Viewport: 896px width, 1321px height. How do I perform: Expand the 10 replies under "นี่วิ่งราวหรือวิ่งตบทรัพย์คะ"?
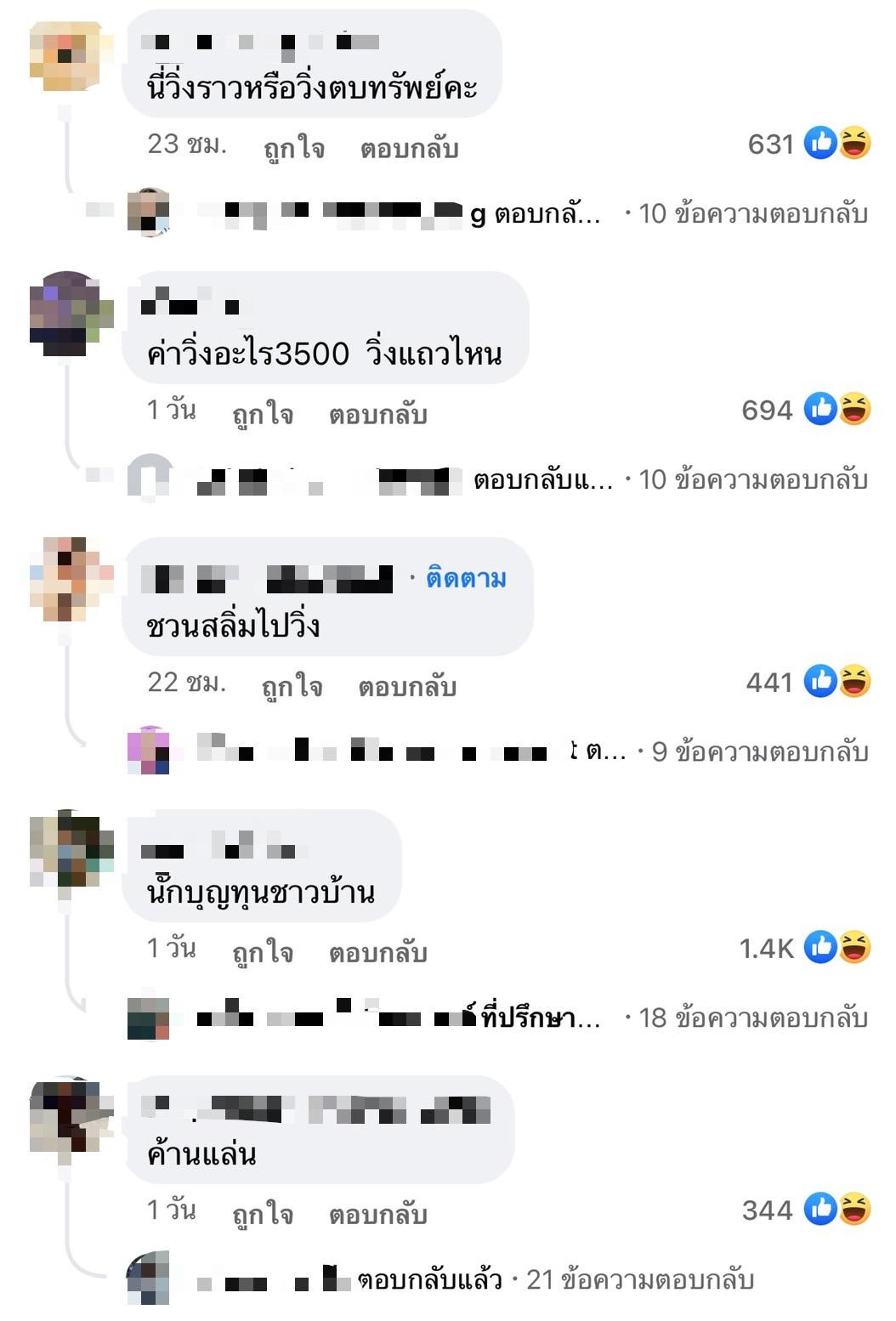coord(752,213)
